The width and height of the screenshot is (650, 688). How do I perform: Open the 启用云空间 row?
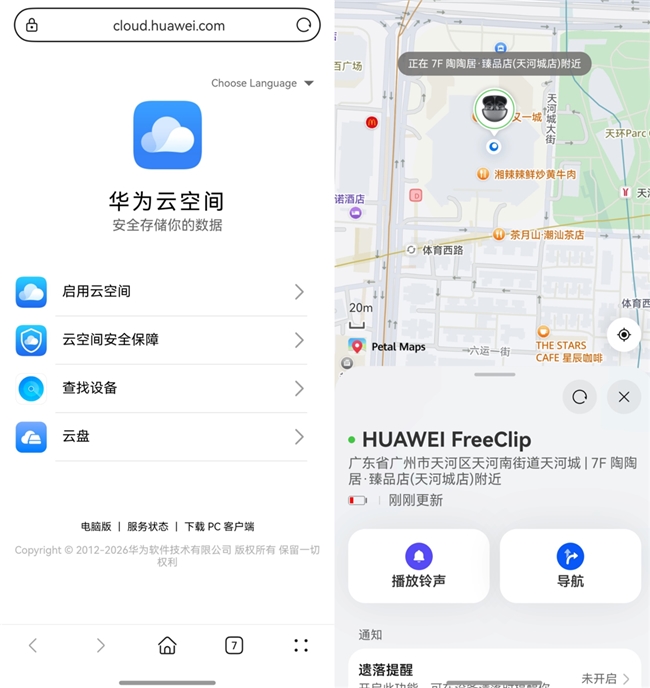pos(161,292)
